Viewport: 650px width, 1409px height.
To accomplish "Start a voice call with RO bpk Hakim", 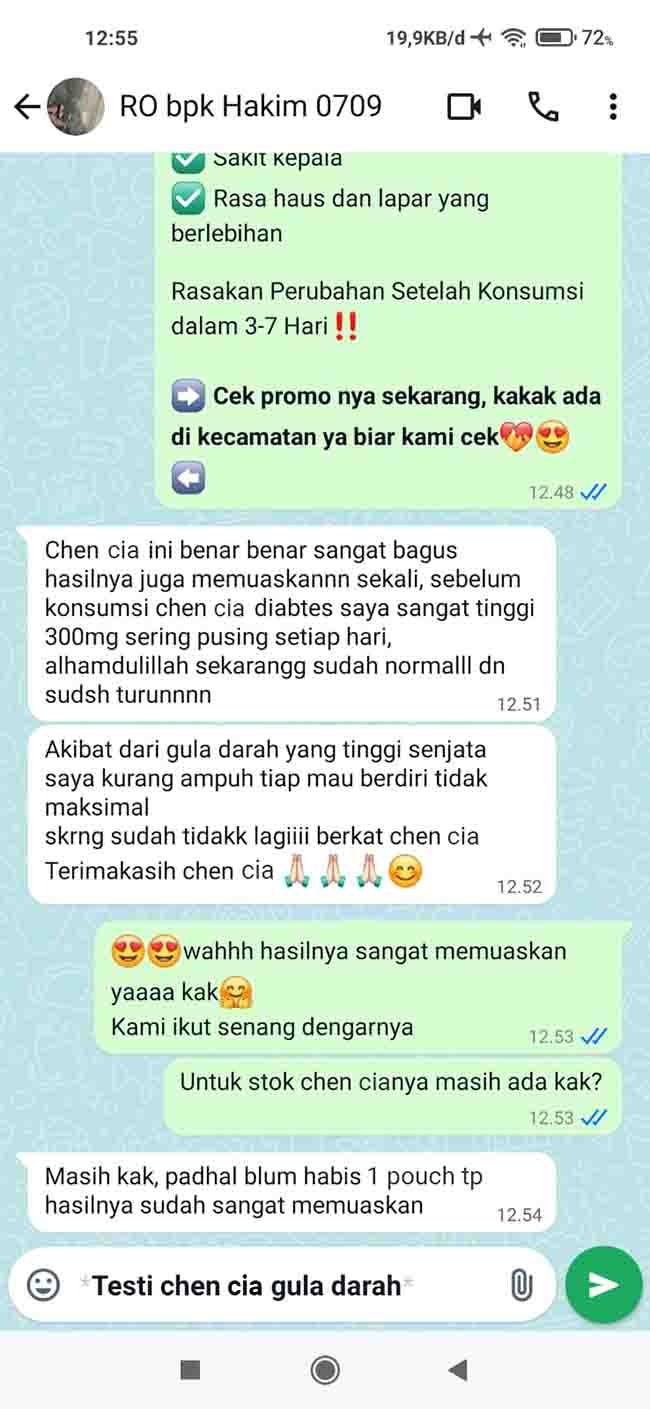I will (x=543, y=106).
